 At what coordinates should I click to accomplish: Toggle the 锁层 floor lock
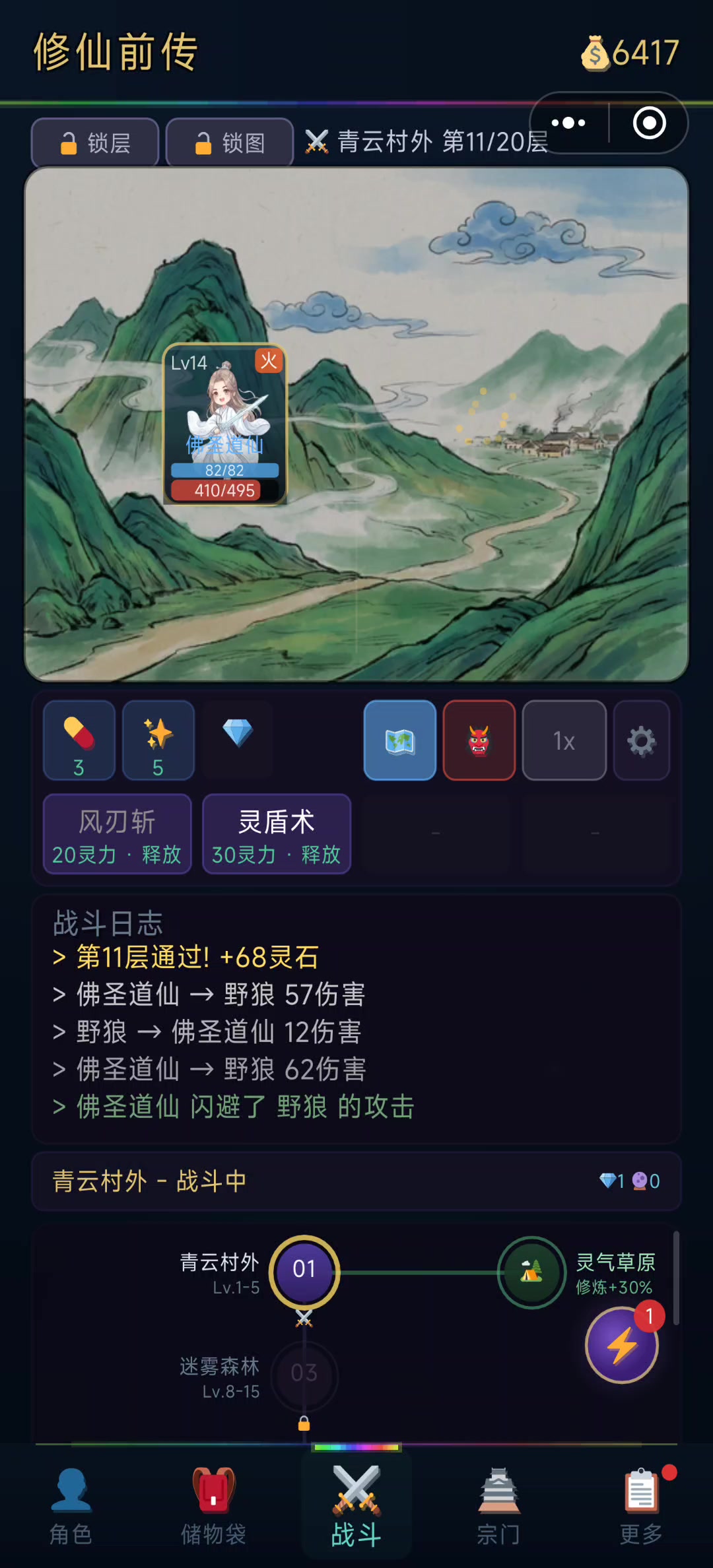pos(94,143)
